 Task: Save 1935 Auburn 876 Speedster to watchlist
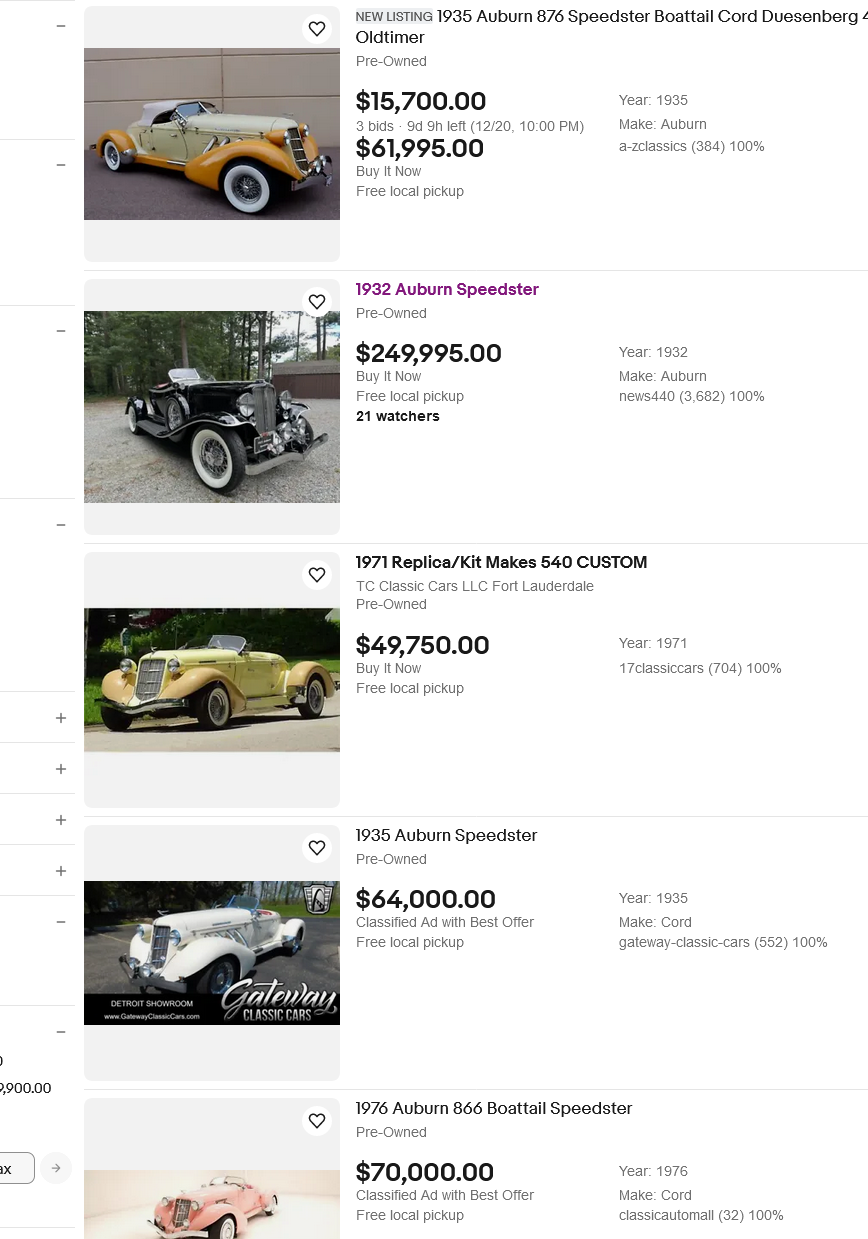(317, 28)
